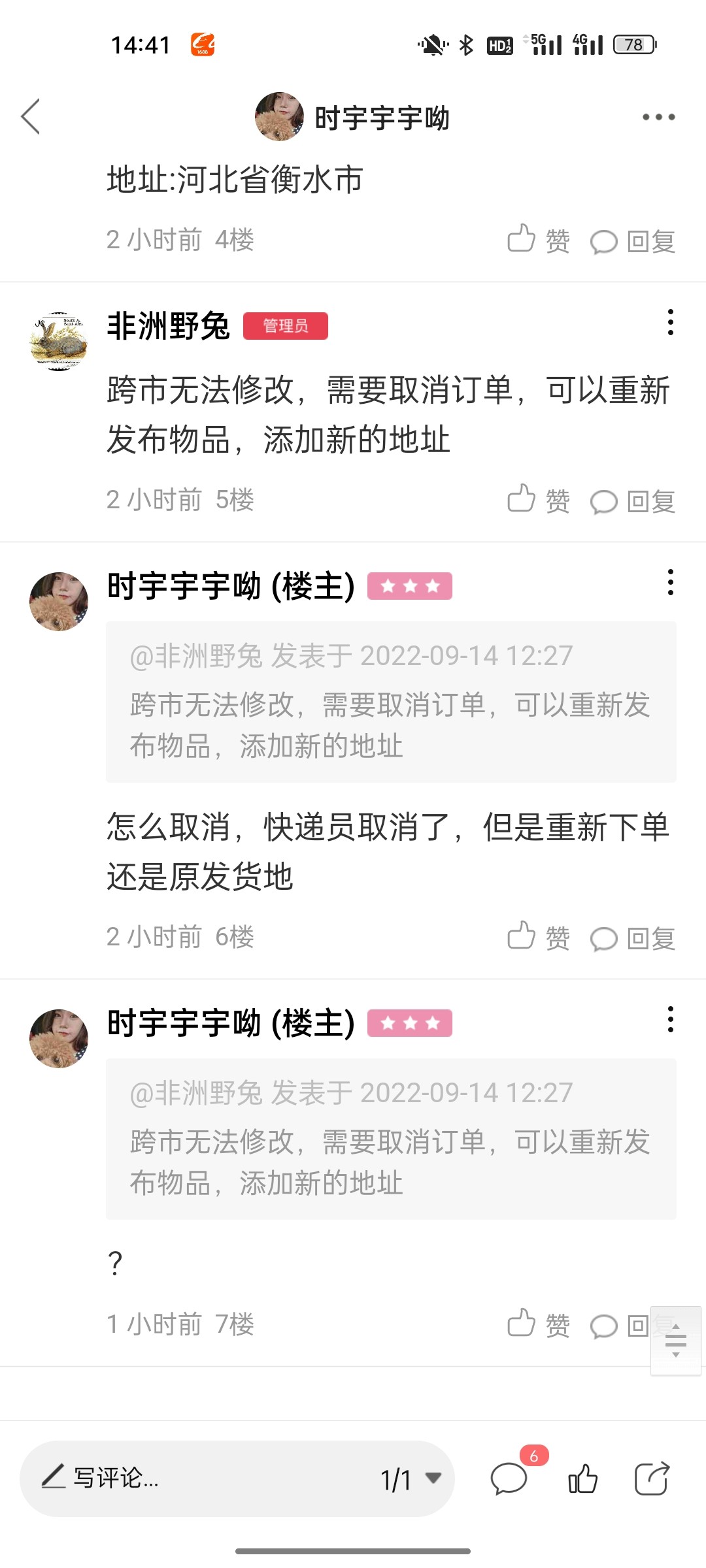This screenshot has height=1568, width=706.
Task: Like the 6楼 comment
Action: (539, 938)
